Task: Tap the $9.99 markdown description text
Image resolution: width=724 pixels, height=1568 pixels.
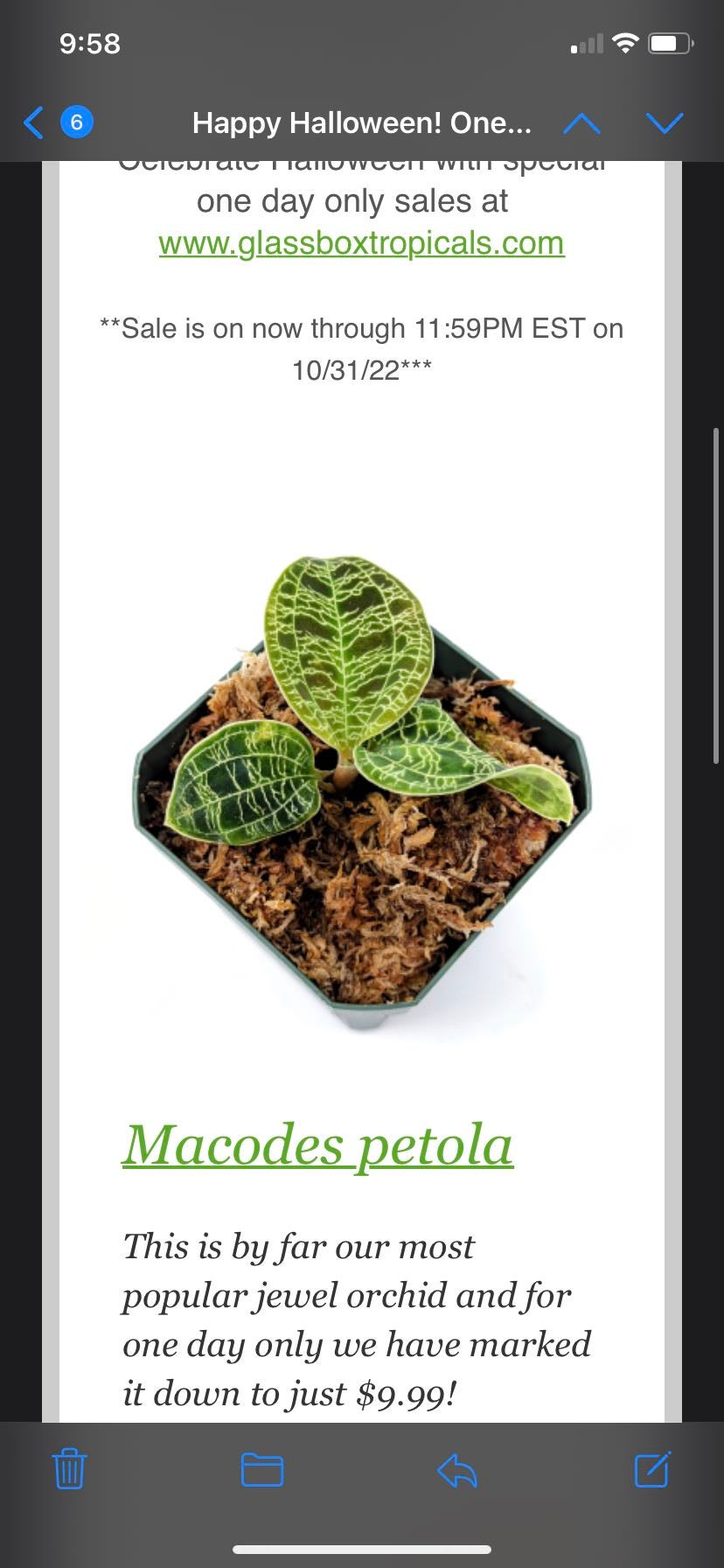Action: (357, 1321)
